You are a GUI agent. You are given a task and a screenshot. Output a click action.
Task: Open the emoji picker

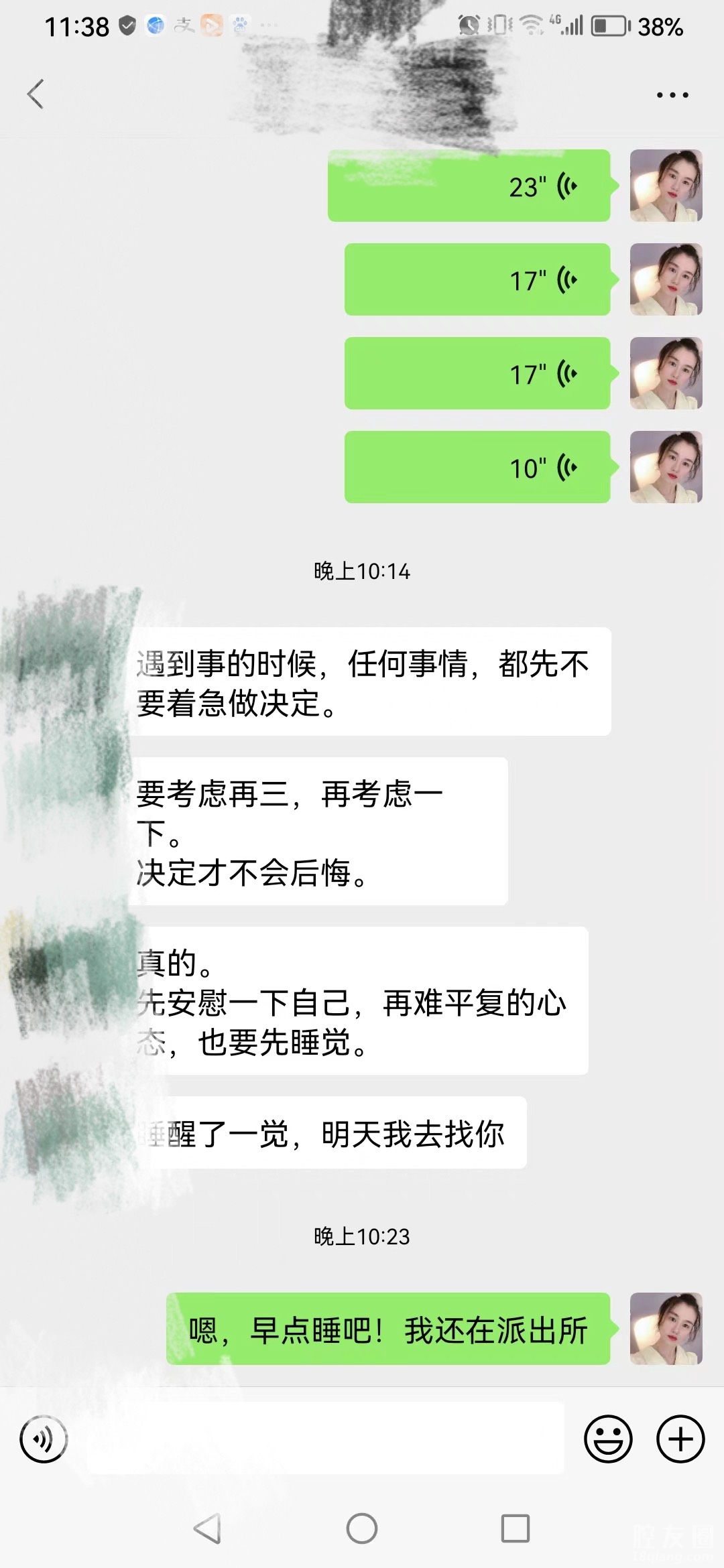(x=608, y=1439)
